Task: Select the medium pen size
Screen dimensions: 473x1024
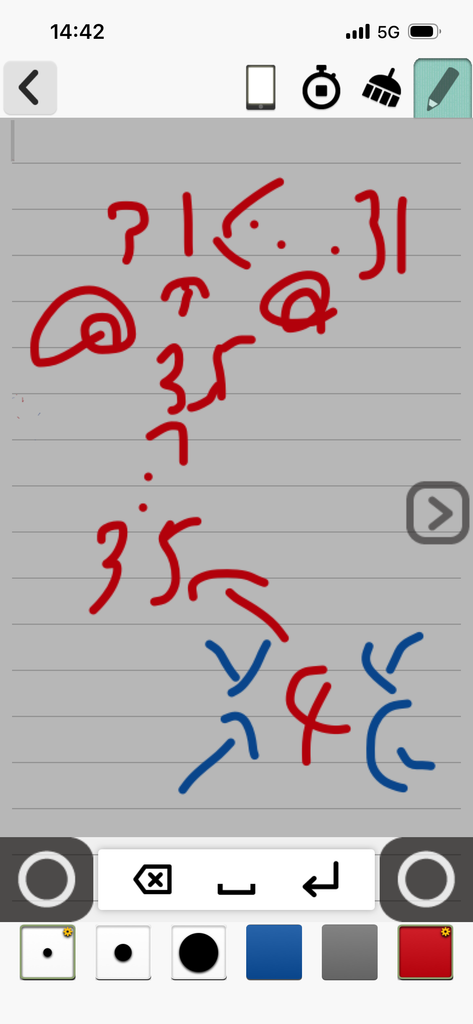Action: (x=123, y=952)
